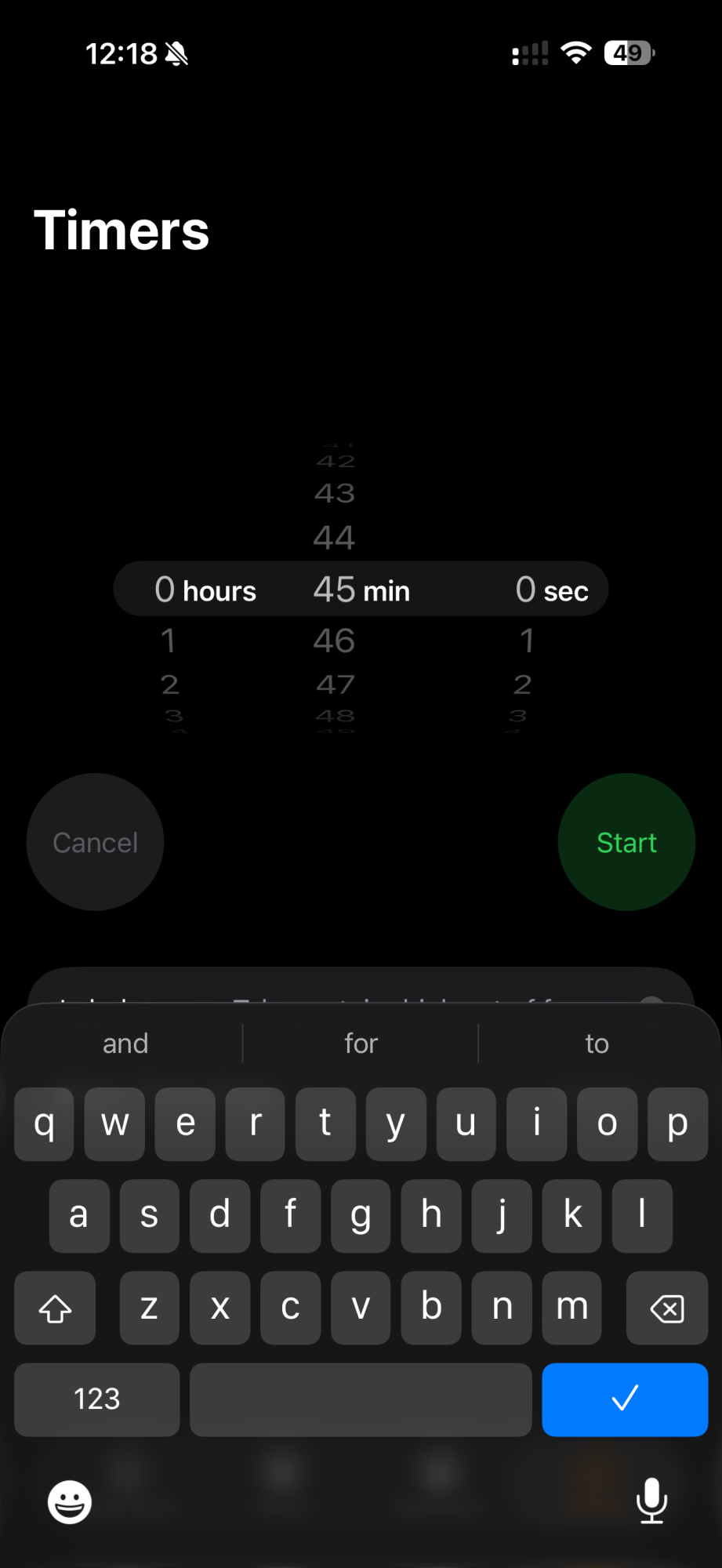722x1568 pixels.
Task: Insert the suggested word "to"
Action: click(x=597, y=1044)
